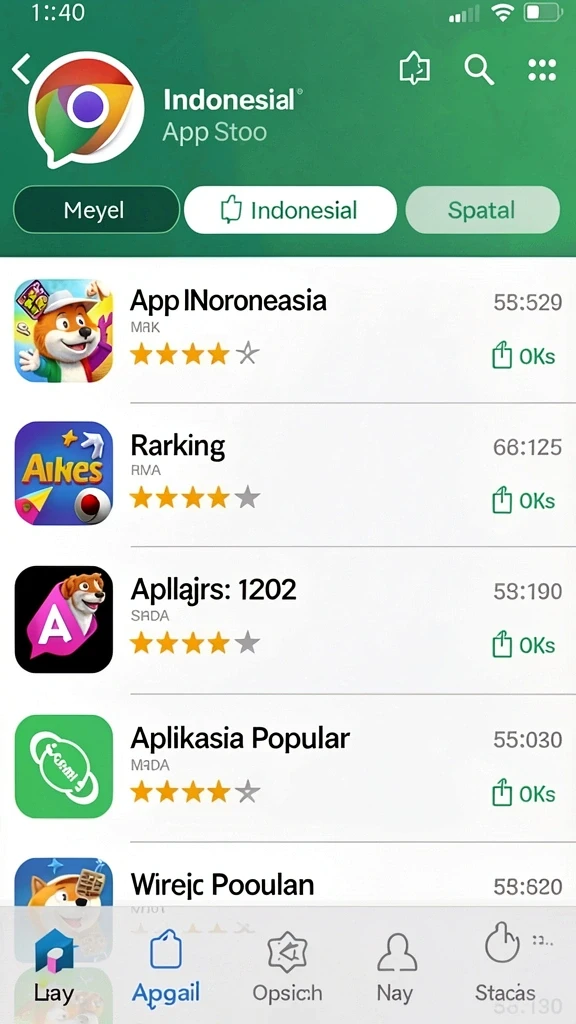The width and height of the screenshot is (576, 1024).
Task: Open the Rarking app row
Action: [x=288, y=473]
